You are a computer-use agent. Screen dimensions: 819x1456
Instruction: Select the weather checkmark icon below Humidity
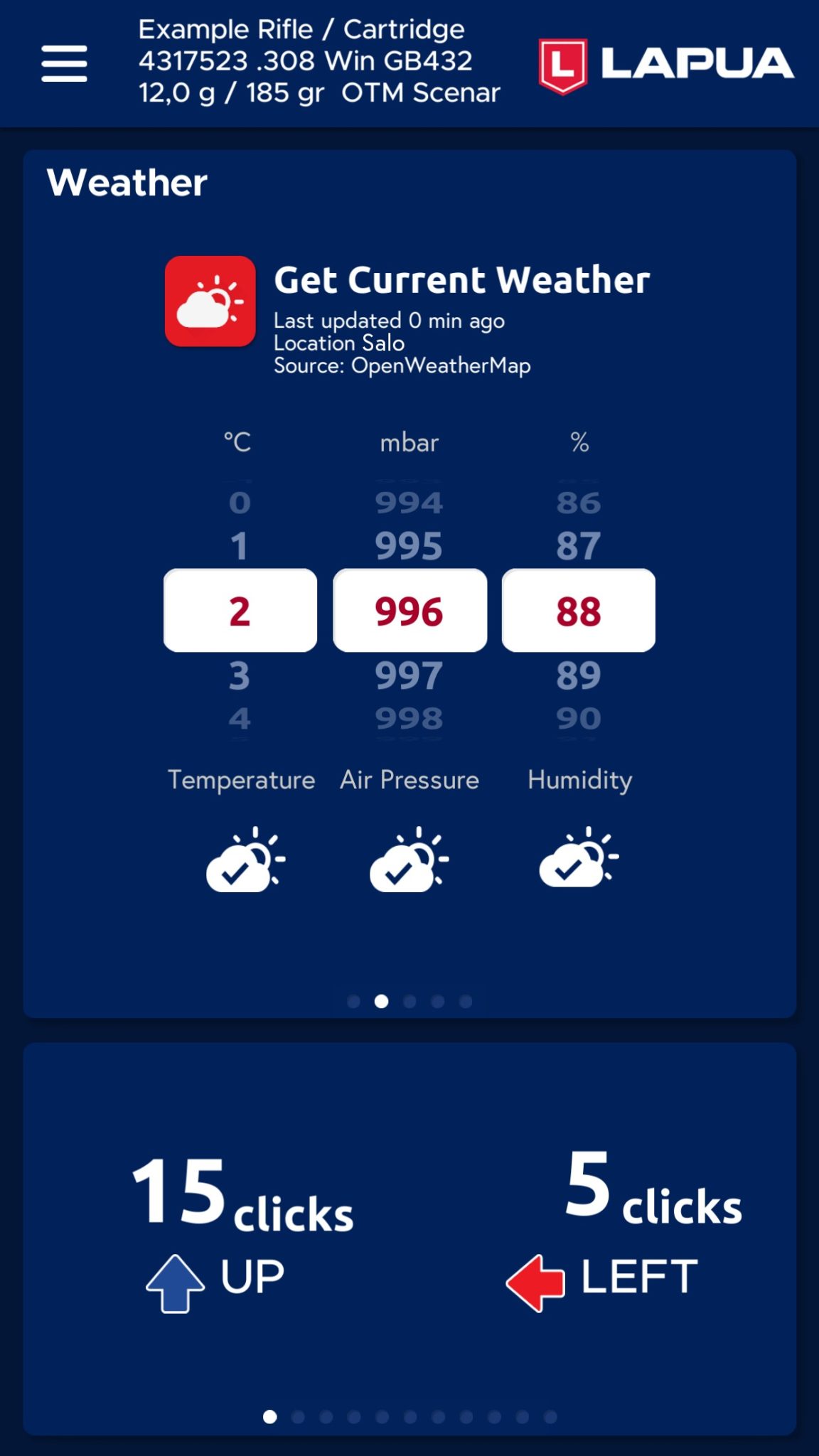click(x=579, y=860)
